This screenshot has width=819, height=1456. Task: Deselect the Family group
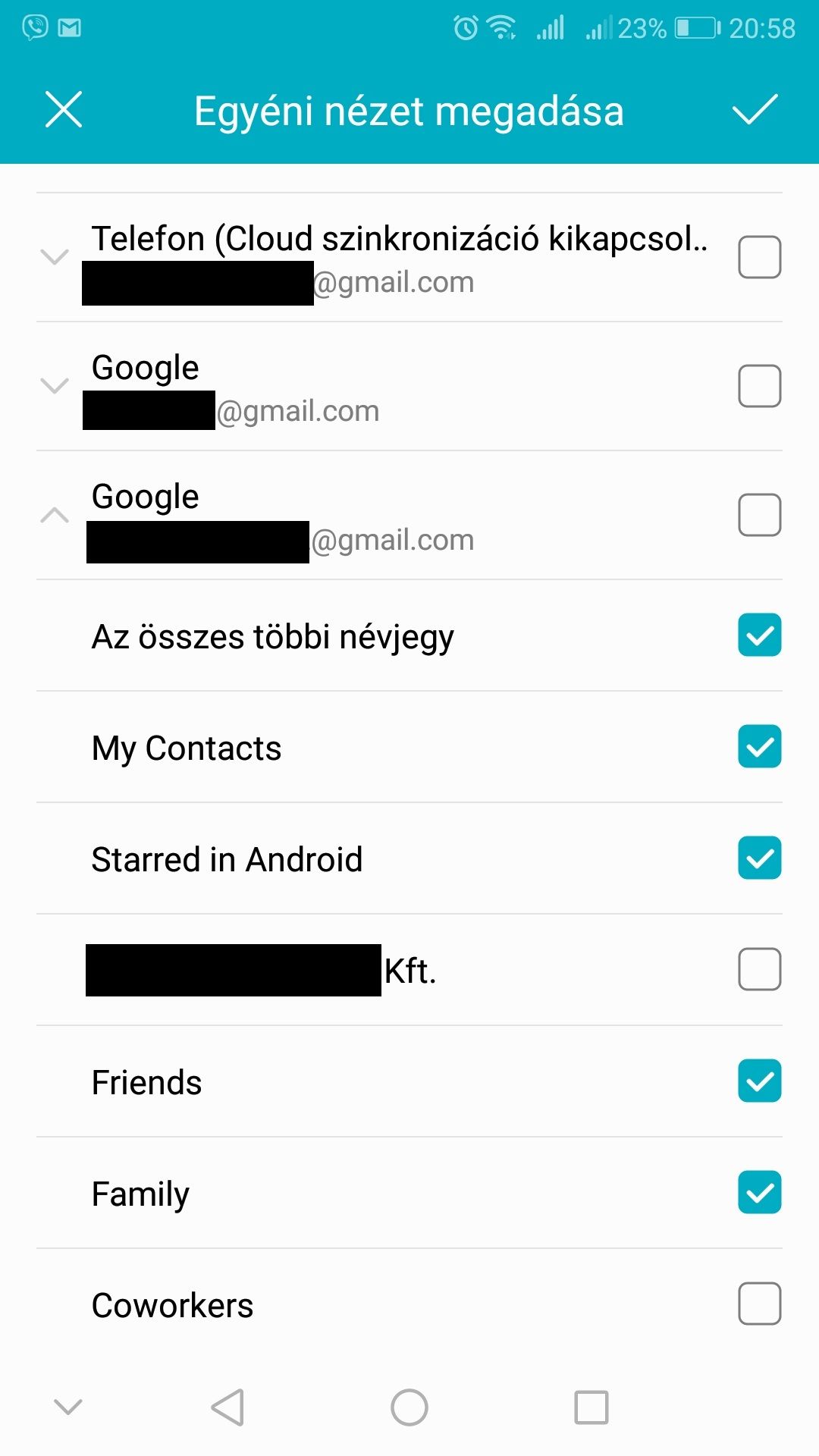[x=760, y=1193]
